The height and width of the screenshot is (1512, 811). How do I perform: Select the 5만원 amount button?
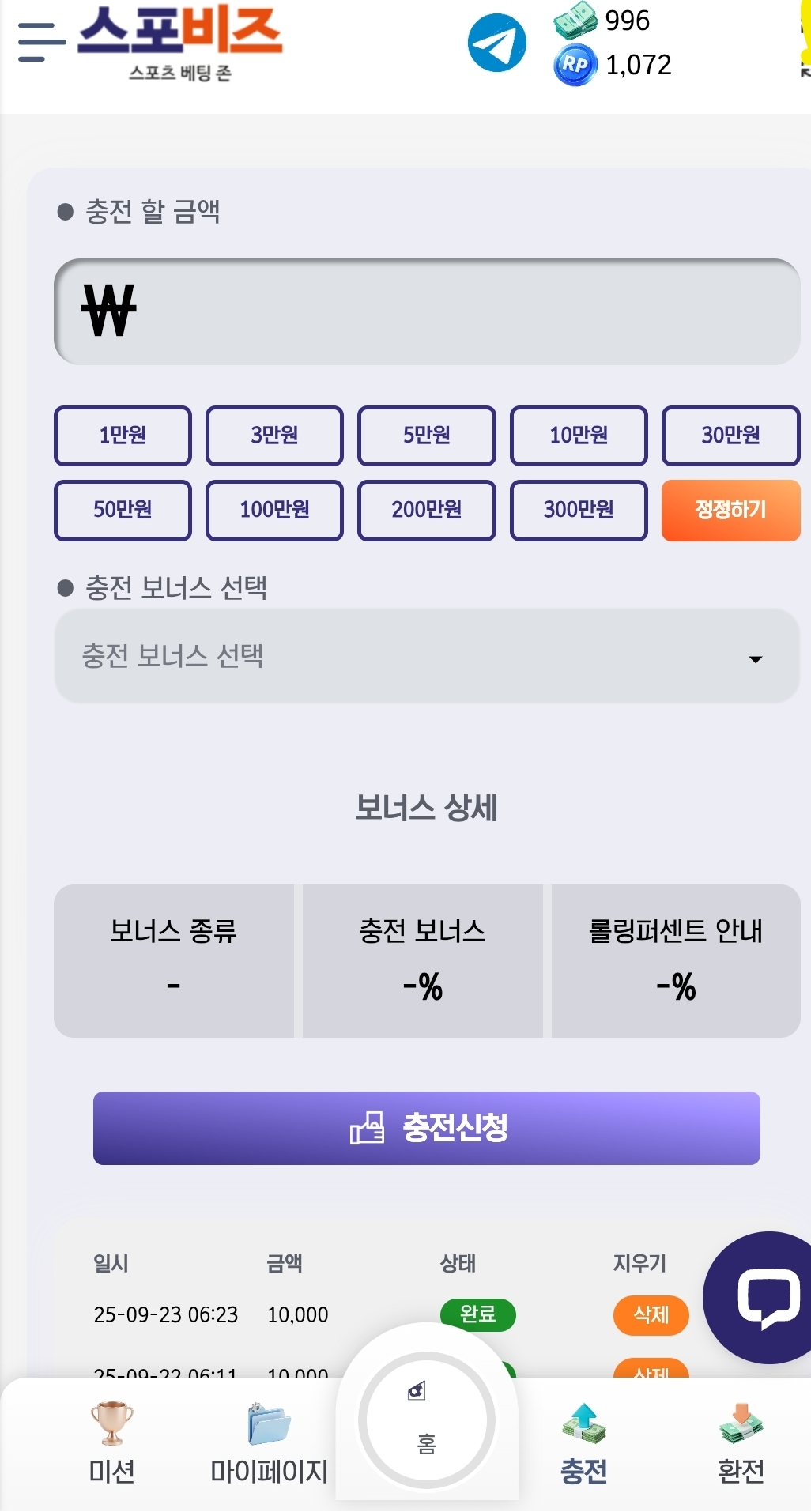coord(427,436)
